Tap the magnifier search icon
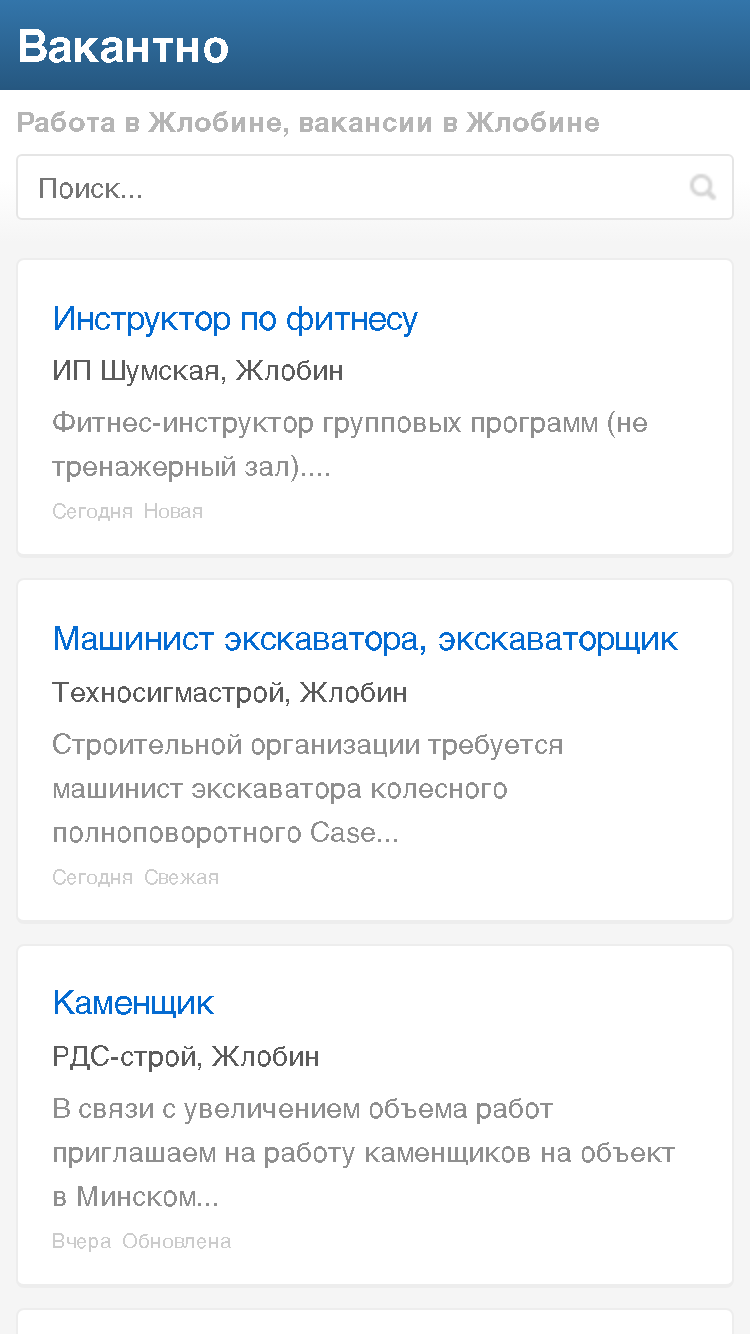 pos(703,187)
